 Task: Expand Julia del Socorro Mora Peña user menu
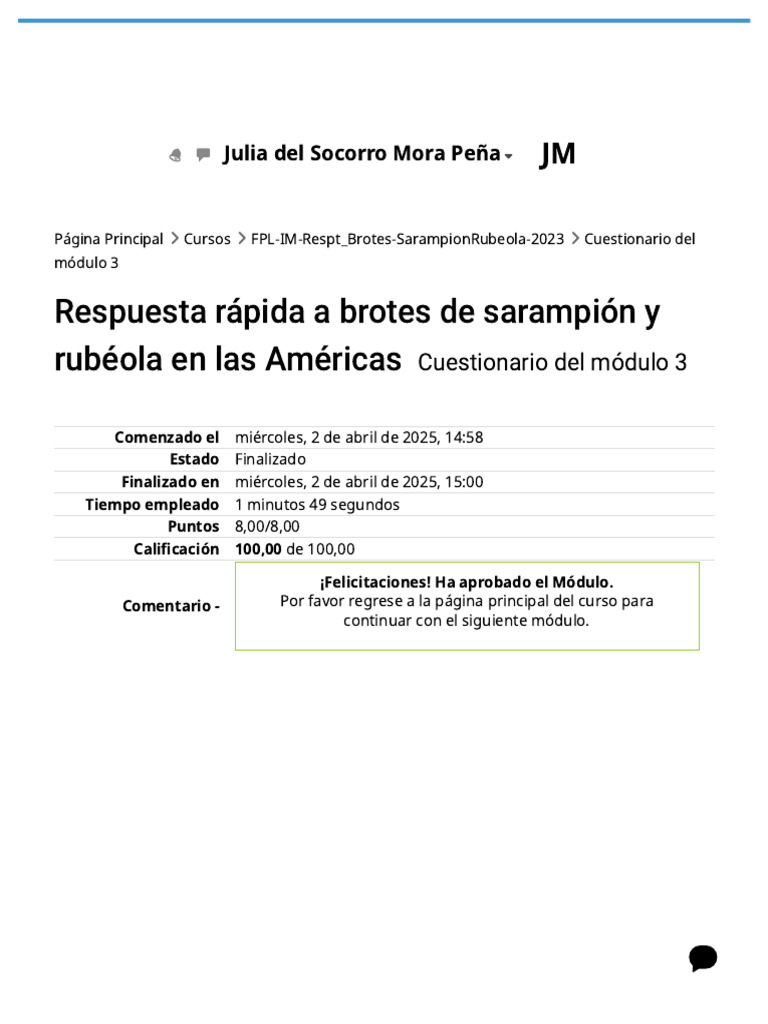click(368, 153)
